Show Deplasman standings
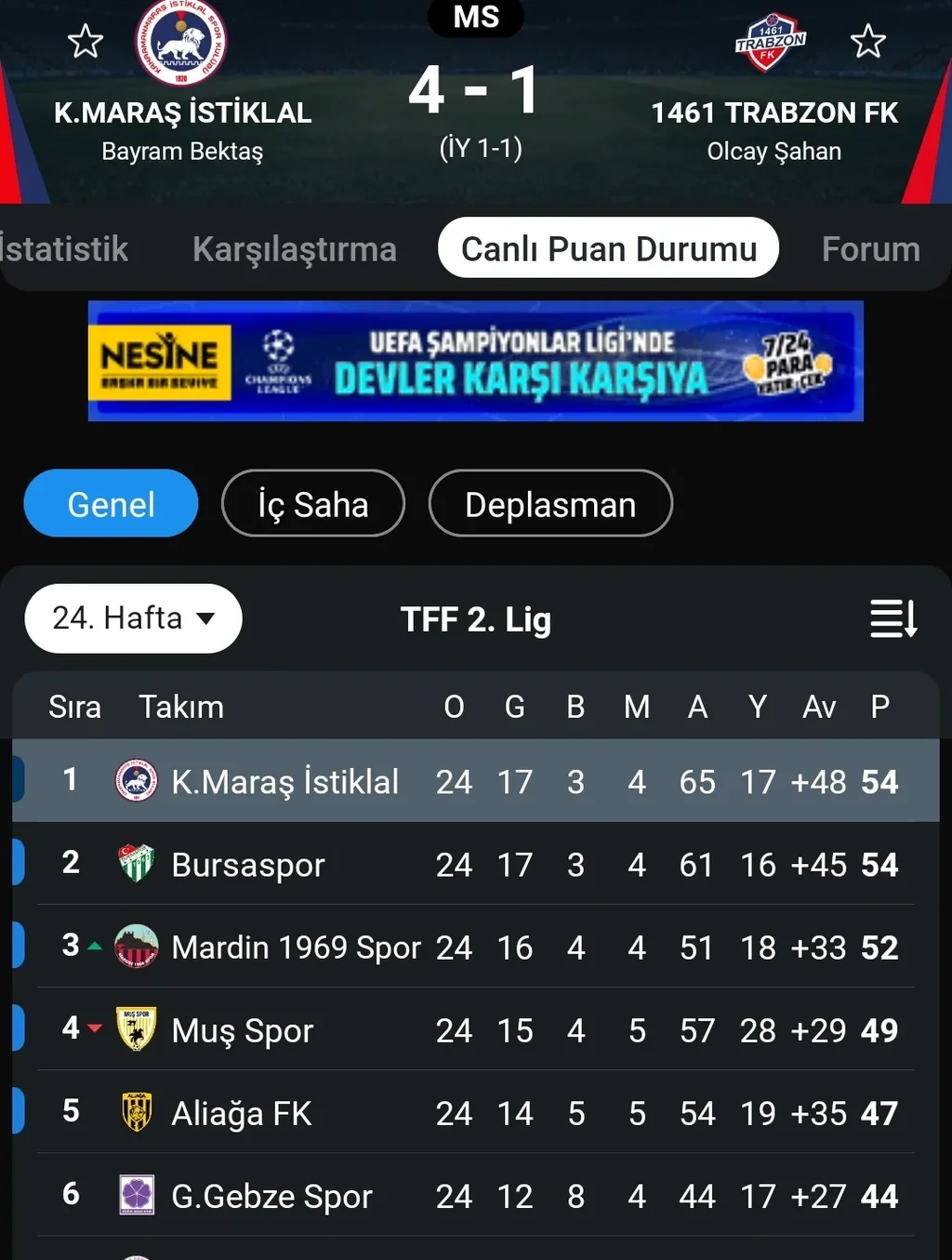Image resolution: width=952 pixels, height=1260 pixels. pos(550,504)
